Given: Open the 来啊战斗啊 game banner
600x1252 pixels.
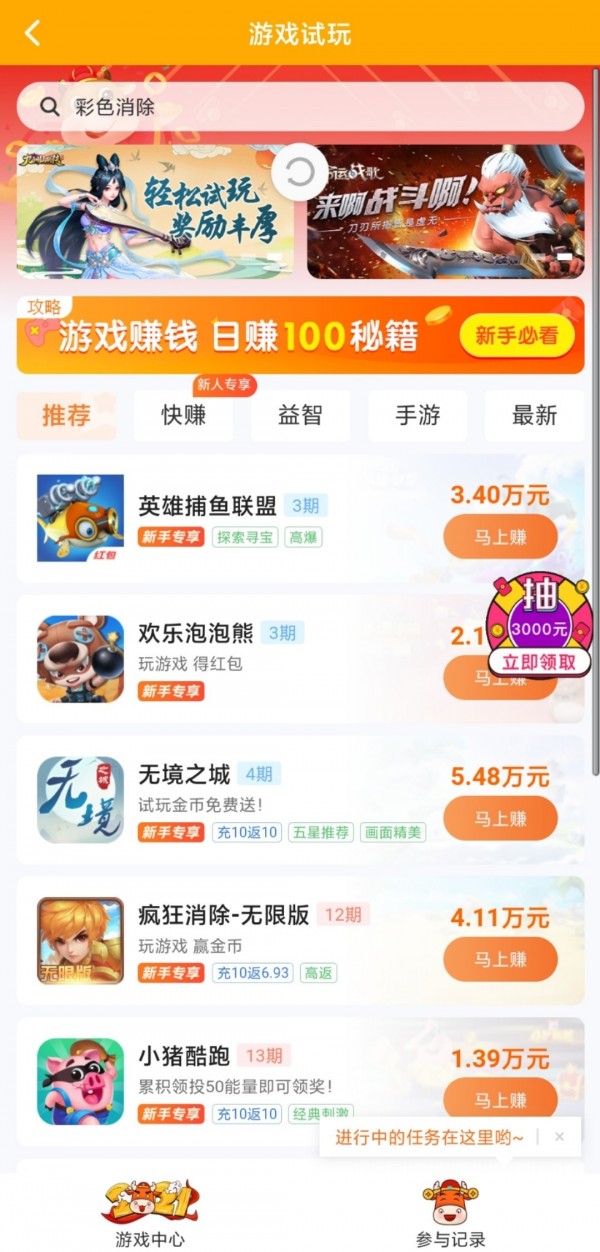Looking at the screenshot, I should [x=445, y=212].
